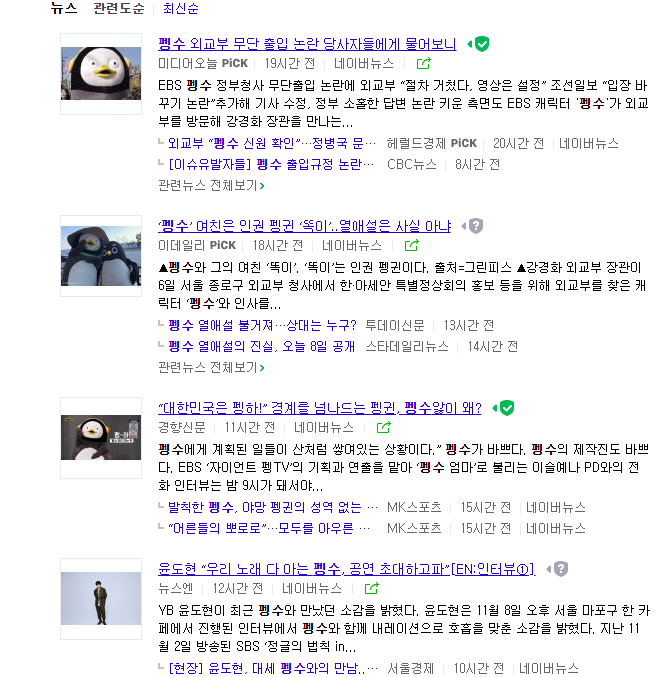Open 펭수 열애설의 진실 article from 스타데일리뉴스
This screenshot has width=658, height=677.
pyautogui.click(x=261, y=346)
